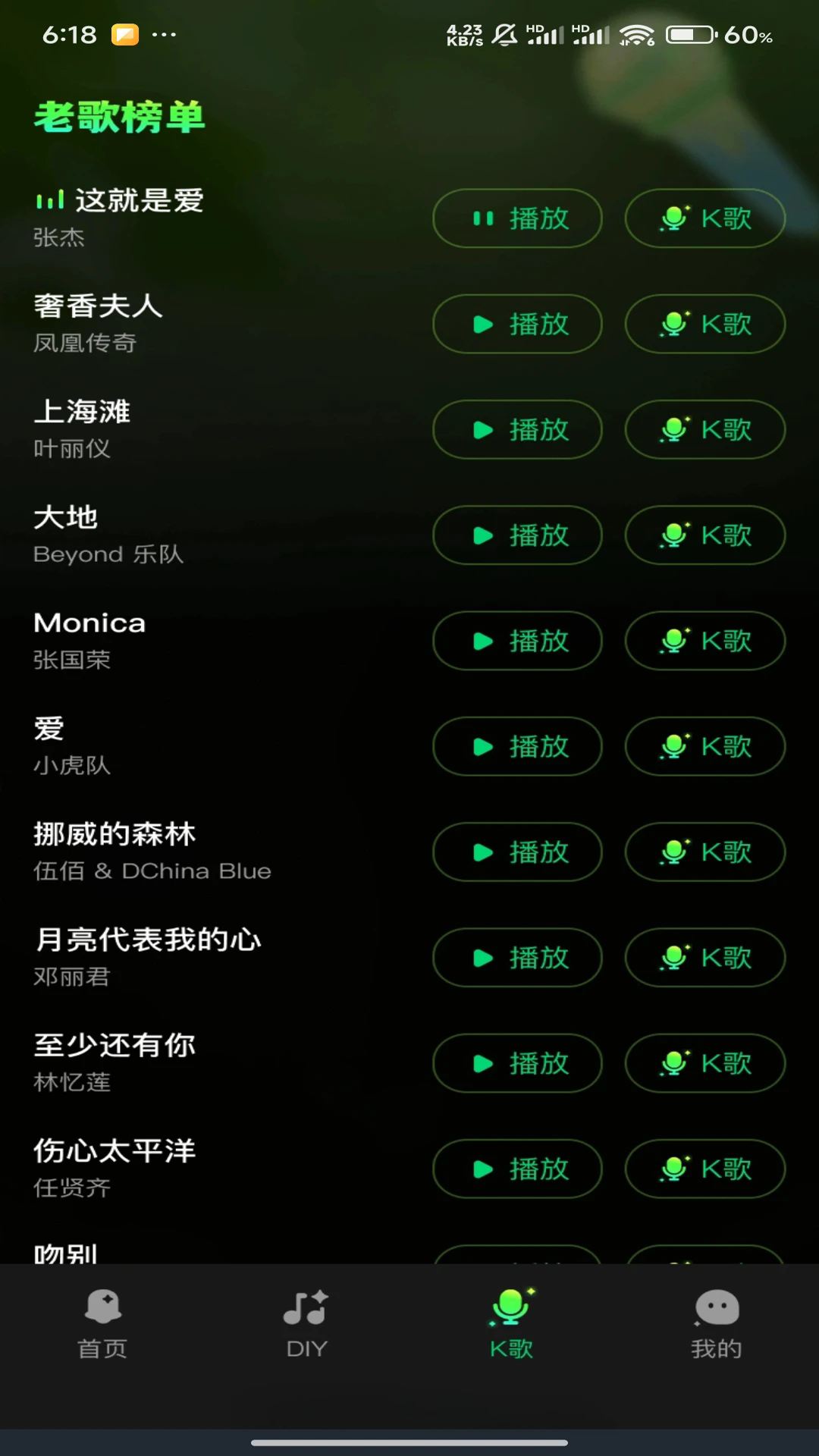This screenshot has height=1456, width=819.
Task: Pause the currently playing 这就是爱
Action: pyautogui.click(x=516, y=218)
